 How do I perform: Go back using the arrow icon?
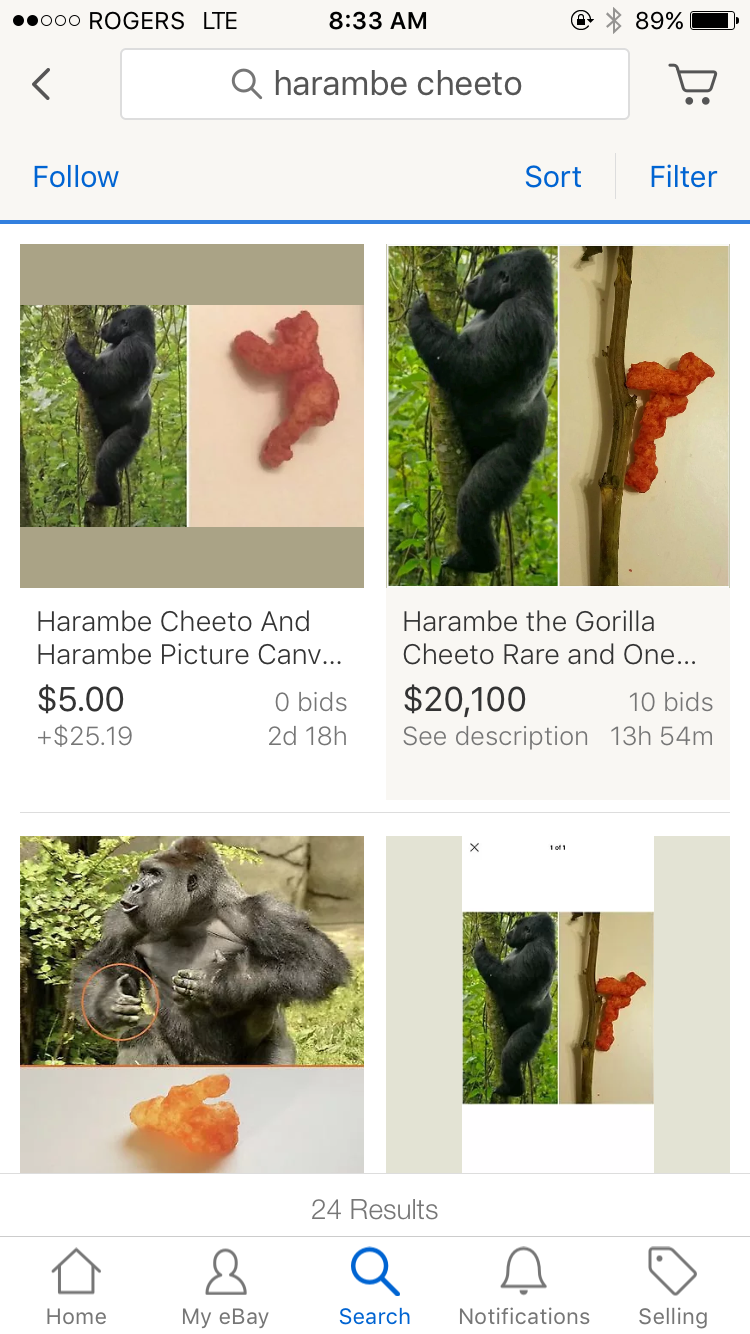pos(41,84)
